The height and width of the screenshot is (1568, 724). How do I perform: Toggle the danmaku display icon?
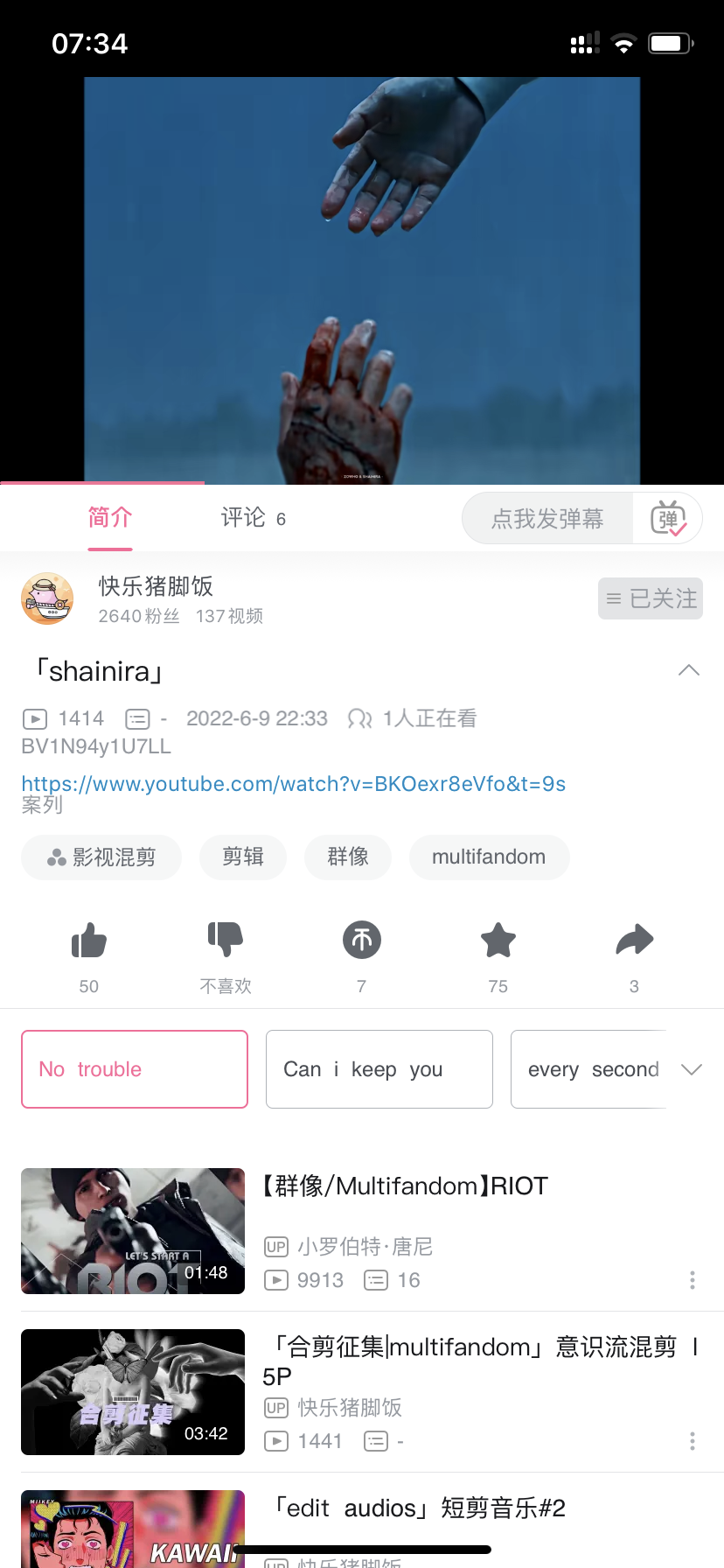[x=669, y=519]
